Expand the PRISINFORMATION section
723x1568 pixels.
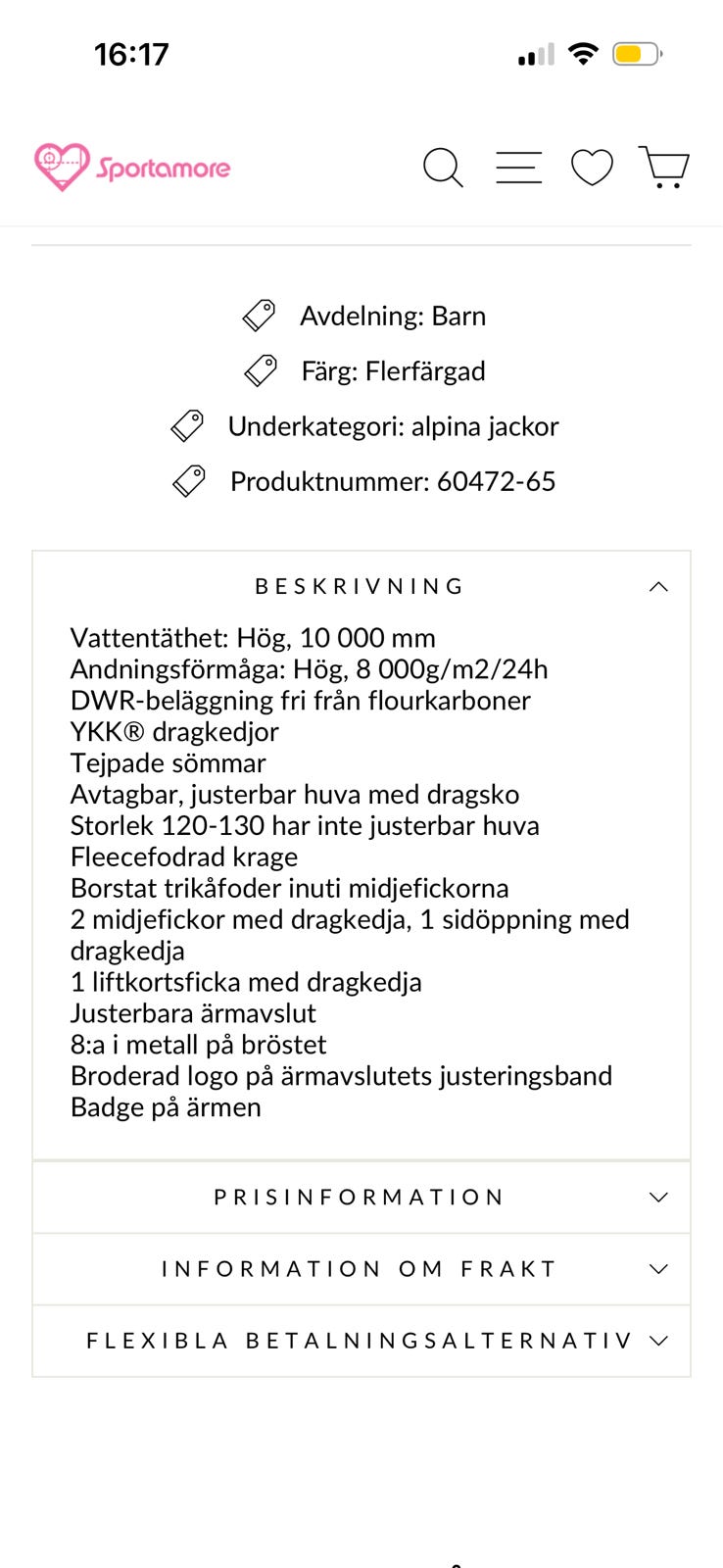tap(658, 1197)
